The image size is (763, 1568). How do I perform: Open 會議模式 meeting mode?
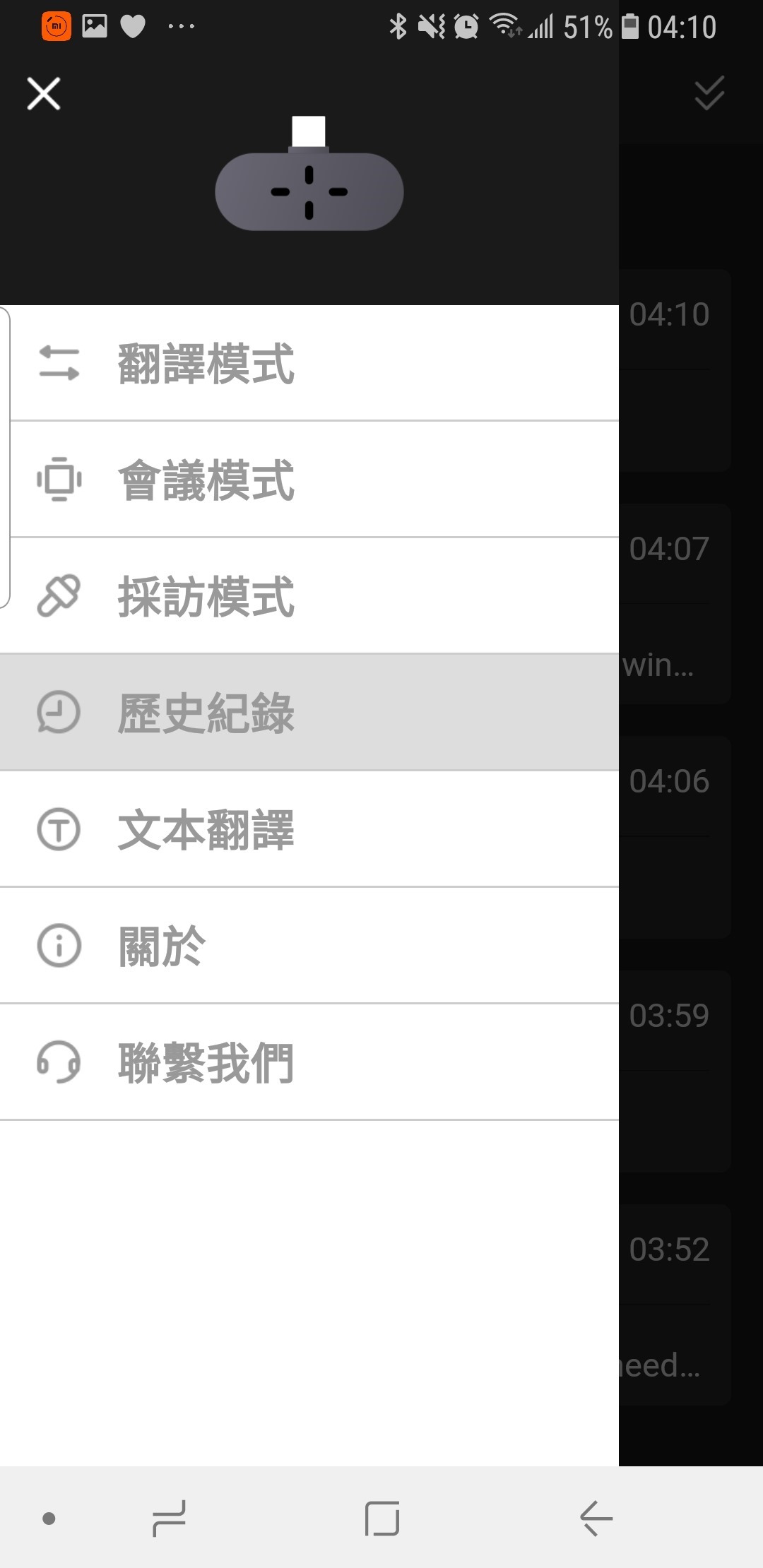click(x=309, y=480)
